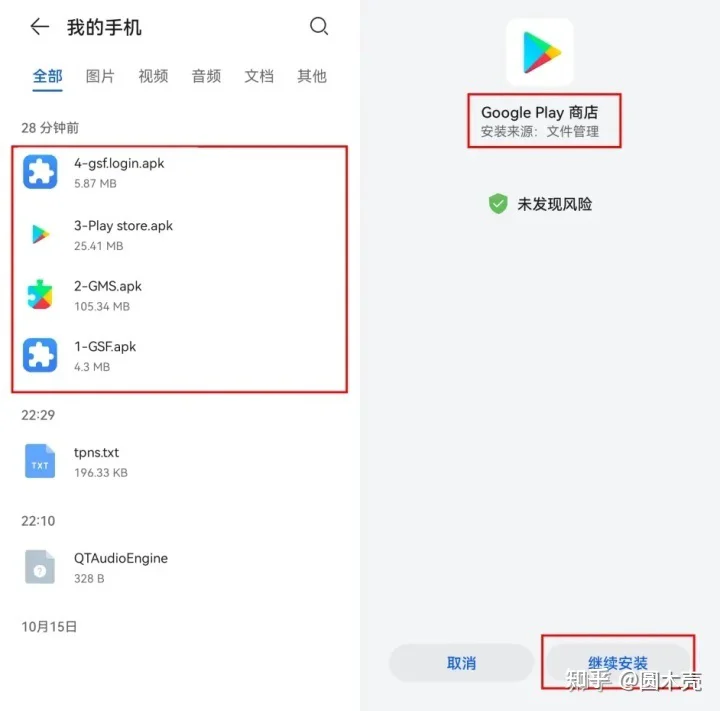This screenshot has width=720, height=711.
Task: Switch to the 其他 tab
Action: coord(312,76)
